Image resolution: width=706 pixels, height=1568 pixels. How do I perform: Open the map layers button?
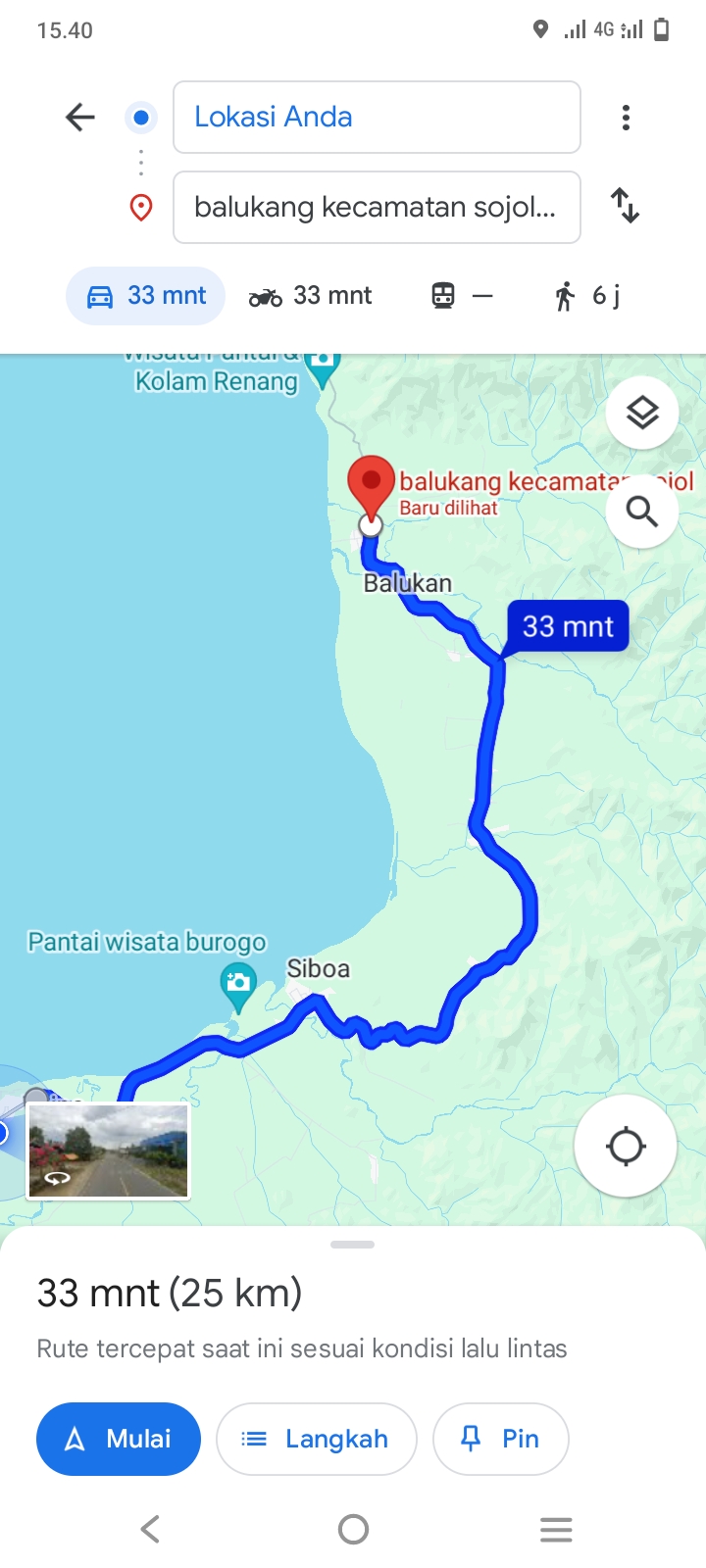click(x=642, y=413)
